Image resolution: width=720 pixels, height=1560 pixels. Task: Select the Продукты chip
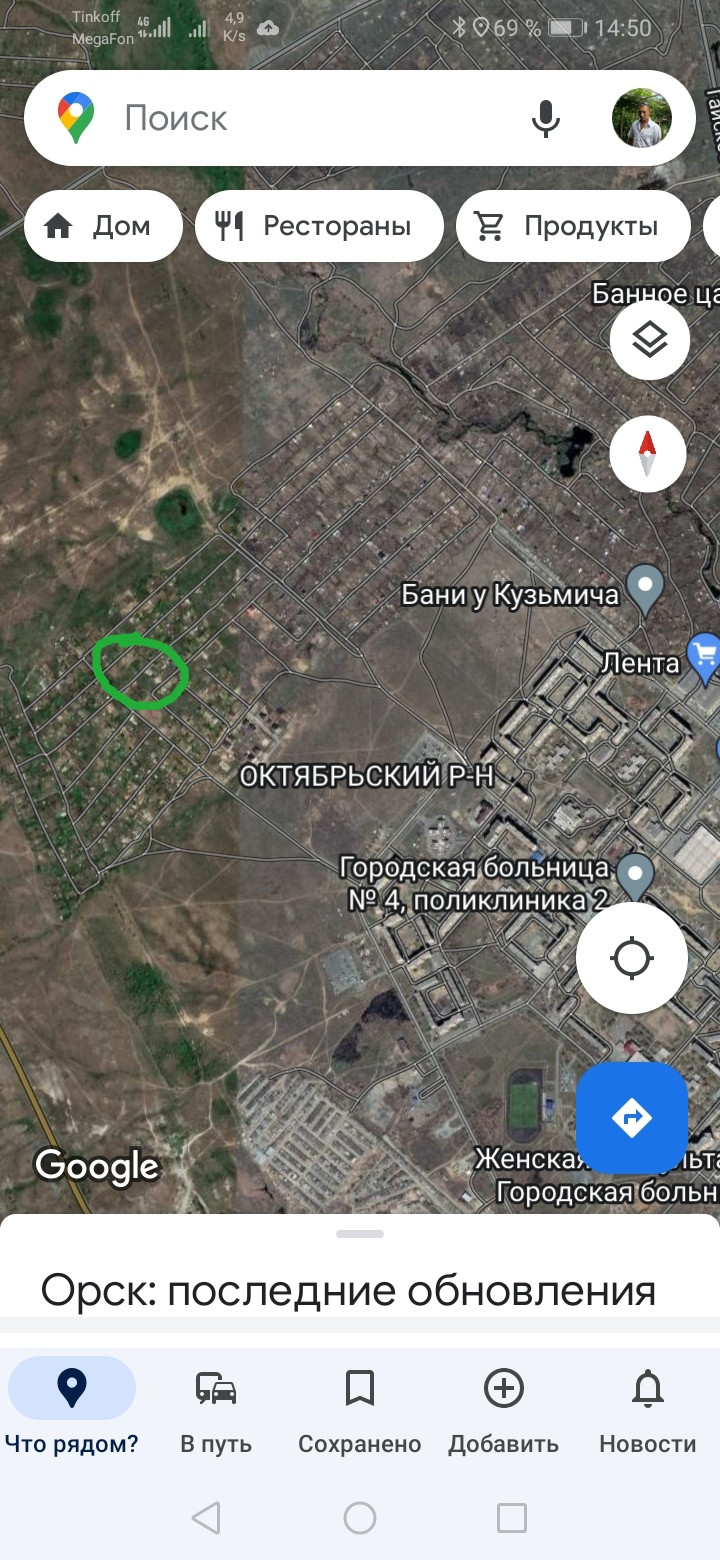pos(573,226)
